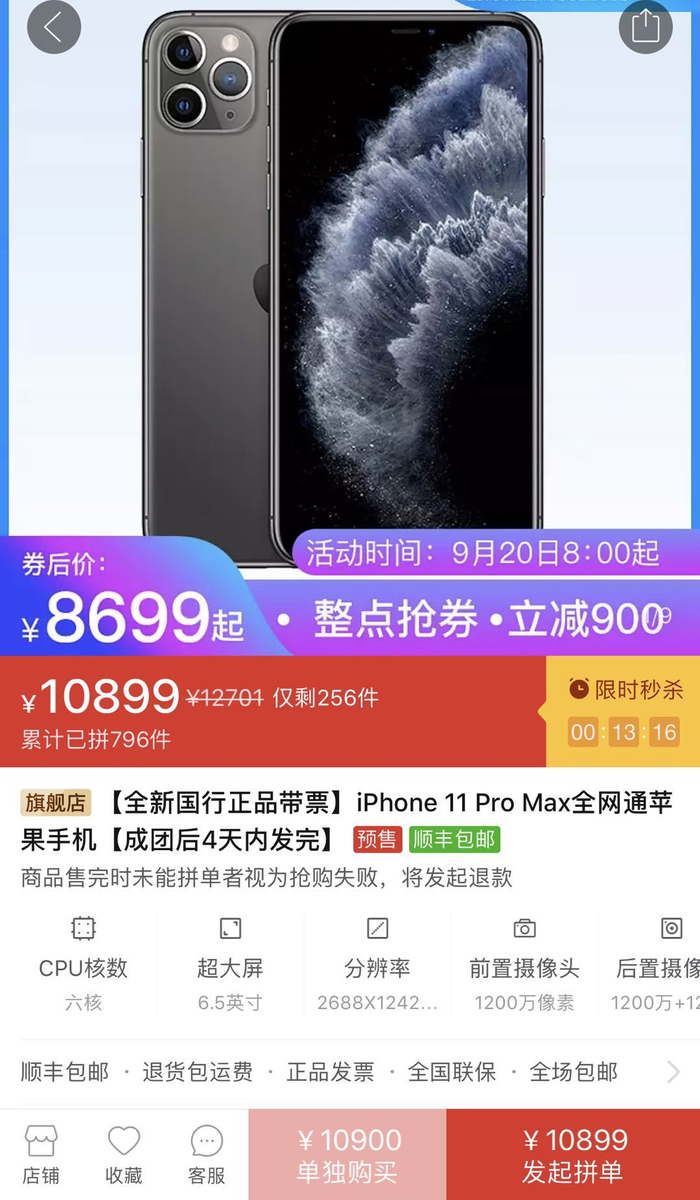Expand service guarantees row with 顺丰包邮
The image size is (700, 1200).
point(350,1072)
